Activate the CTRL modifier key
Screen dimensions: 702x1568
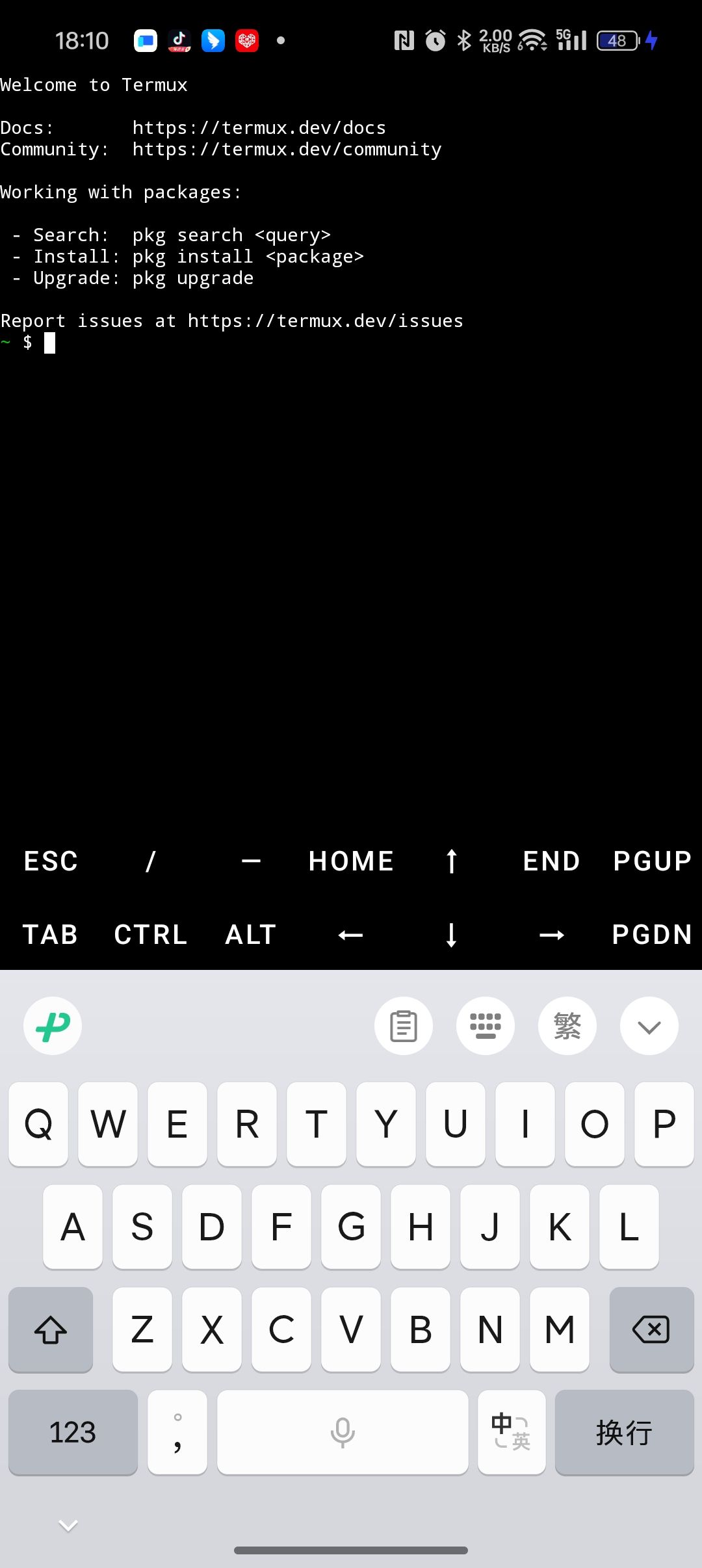(151, 935)
